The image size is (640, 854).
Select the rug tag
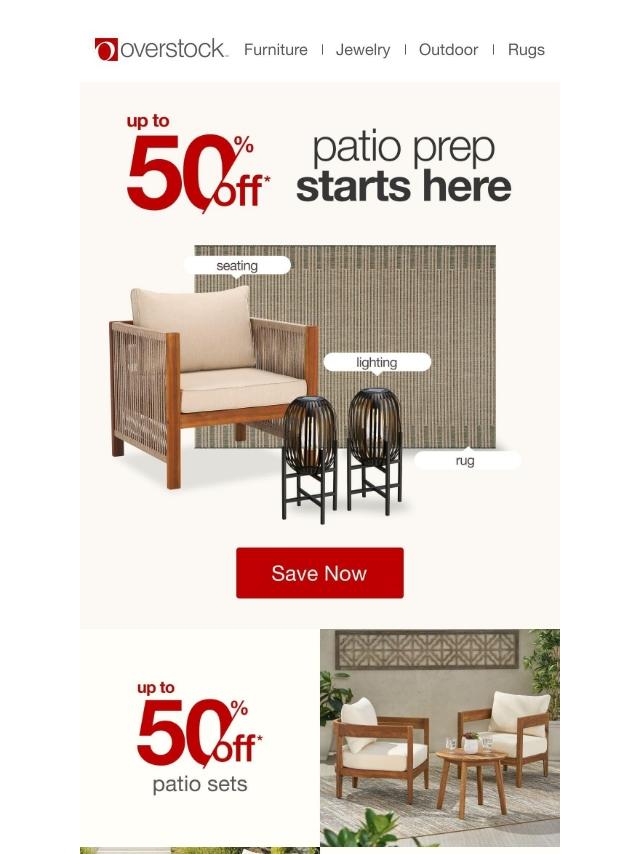pos(465,461)
